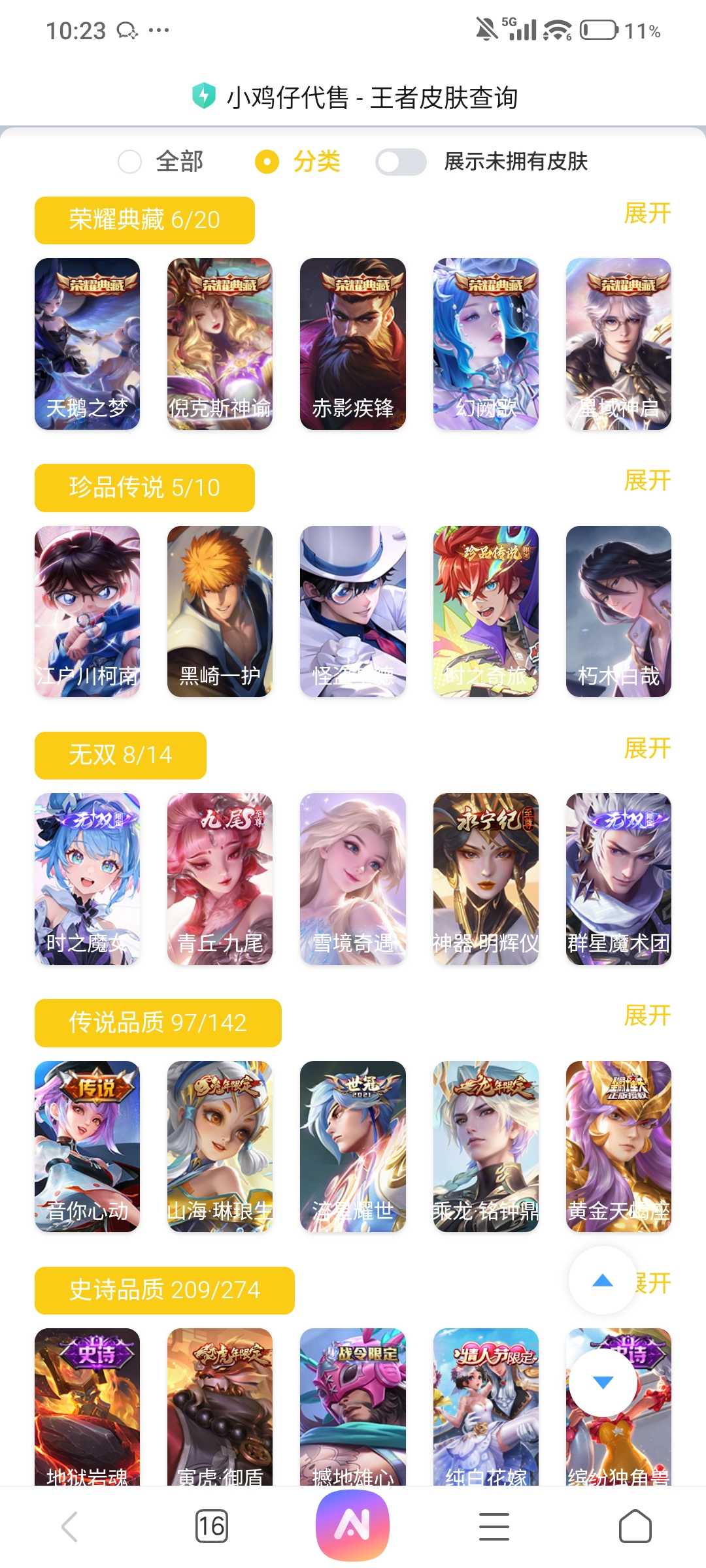Go back with the browser back arrow
This screenshot has height=1568, width=706.
tap(70, 1527)
